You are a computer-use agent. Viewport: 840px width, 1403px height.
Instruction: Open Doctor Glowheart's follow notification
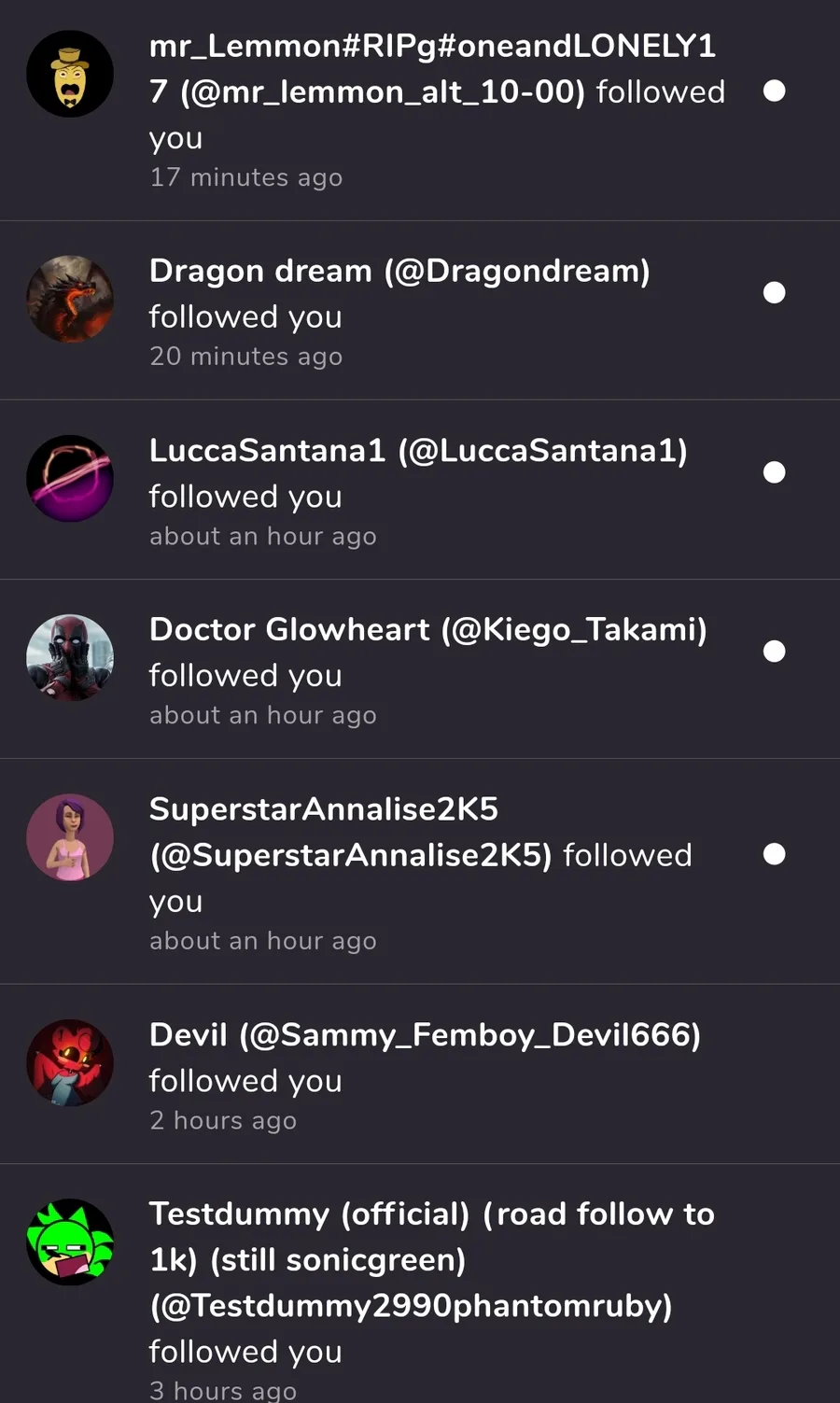click(420, 669)
